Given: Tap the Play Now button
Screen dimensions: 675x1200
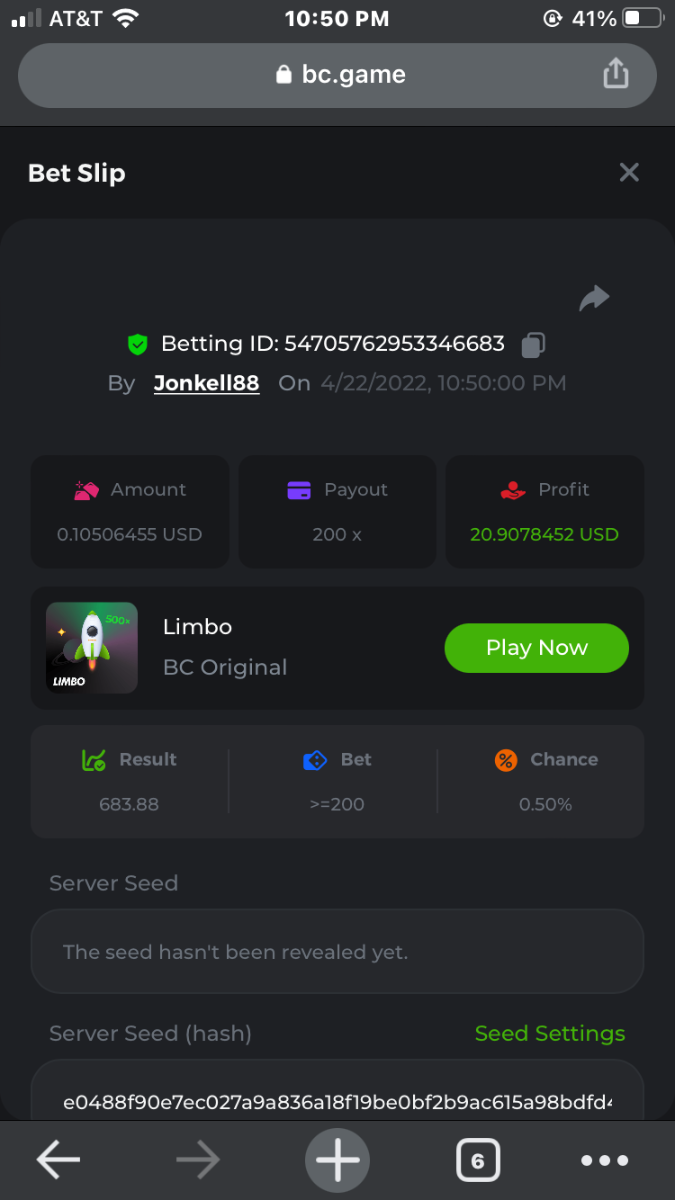Looking at the screenshot, I should click(x=536, y=648).
